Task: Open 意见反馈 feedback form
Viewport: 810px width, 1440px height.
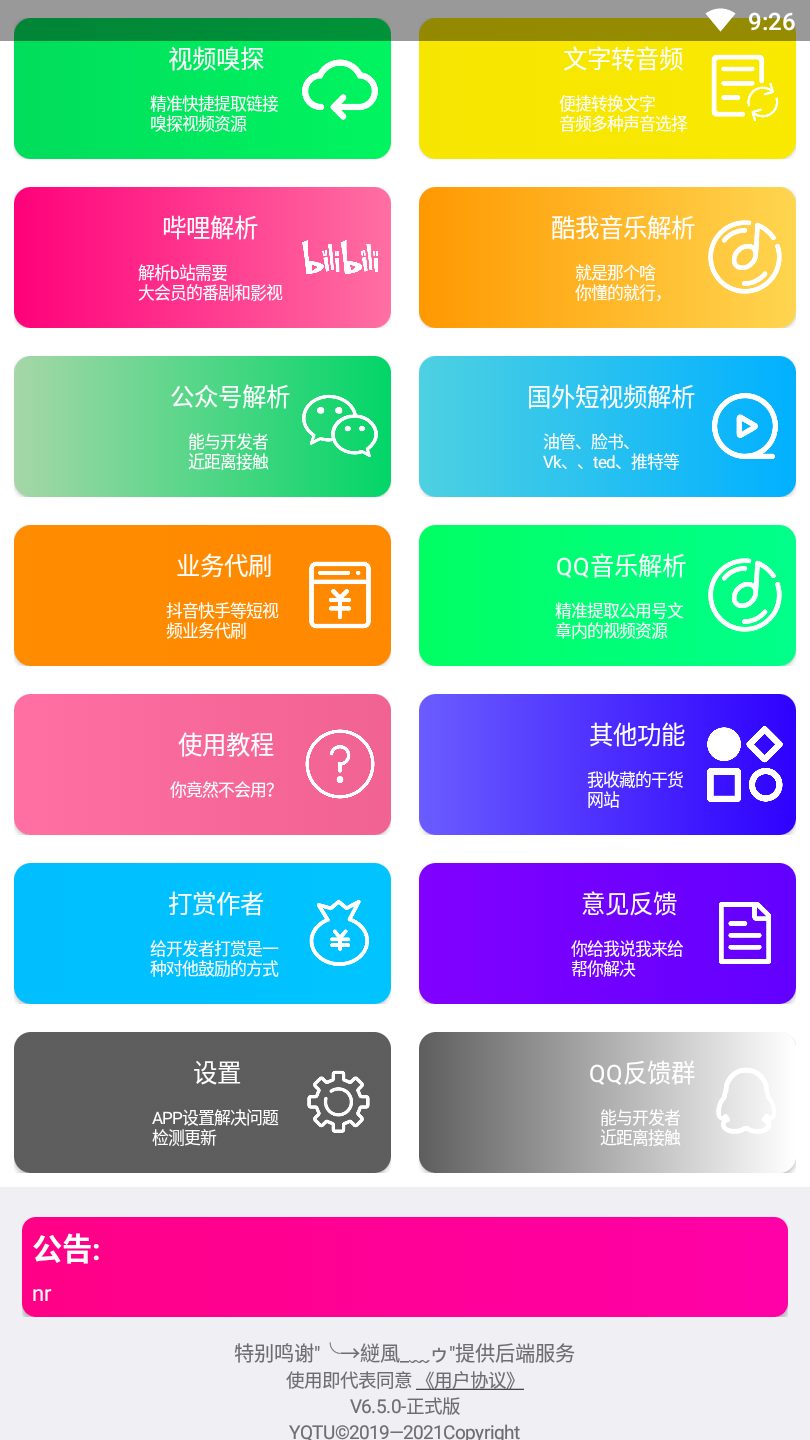Action: click(607, 933)
